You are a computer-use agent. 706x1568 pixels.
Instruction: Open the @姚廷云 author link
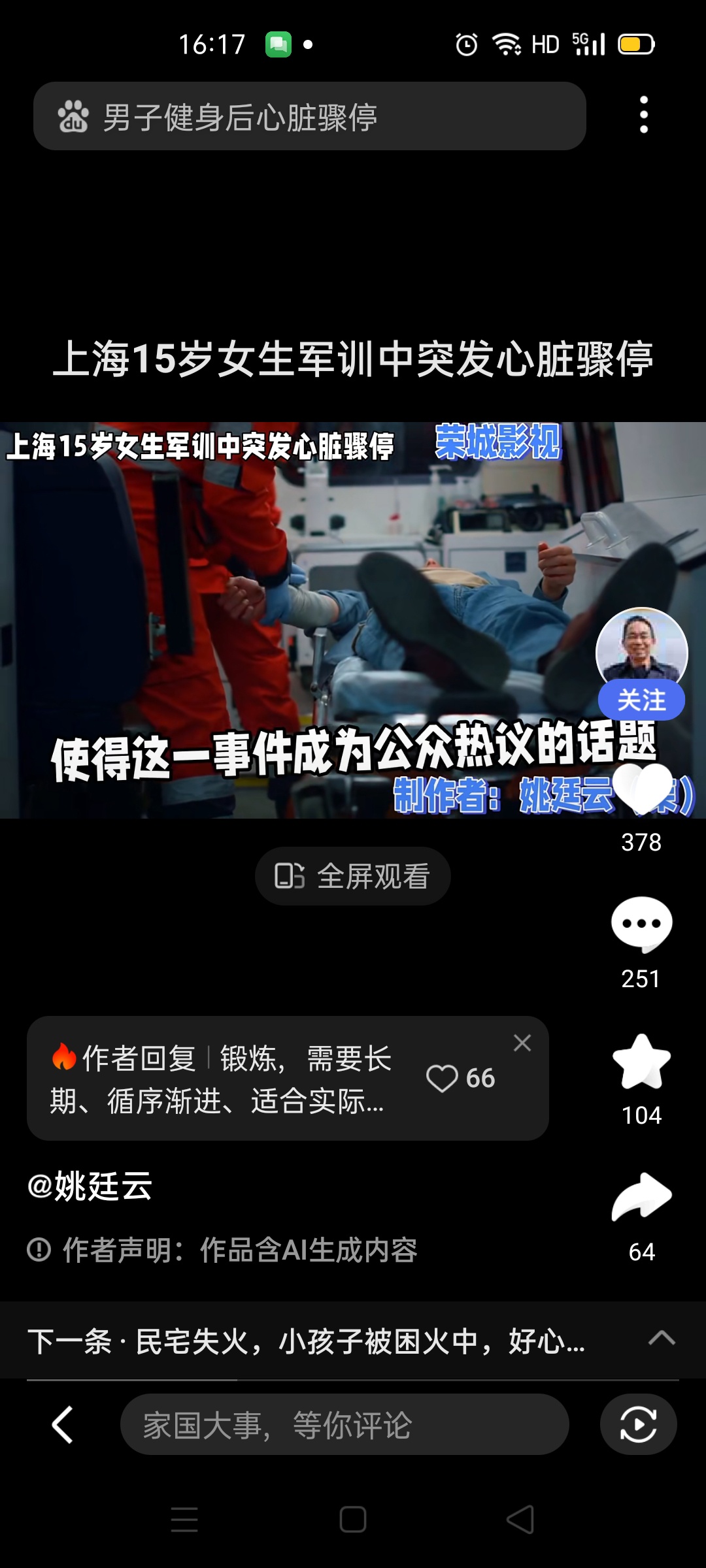click(x=90, y=1186)
